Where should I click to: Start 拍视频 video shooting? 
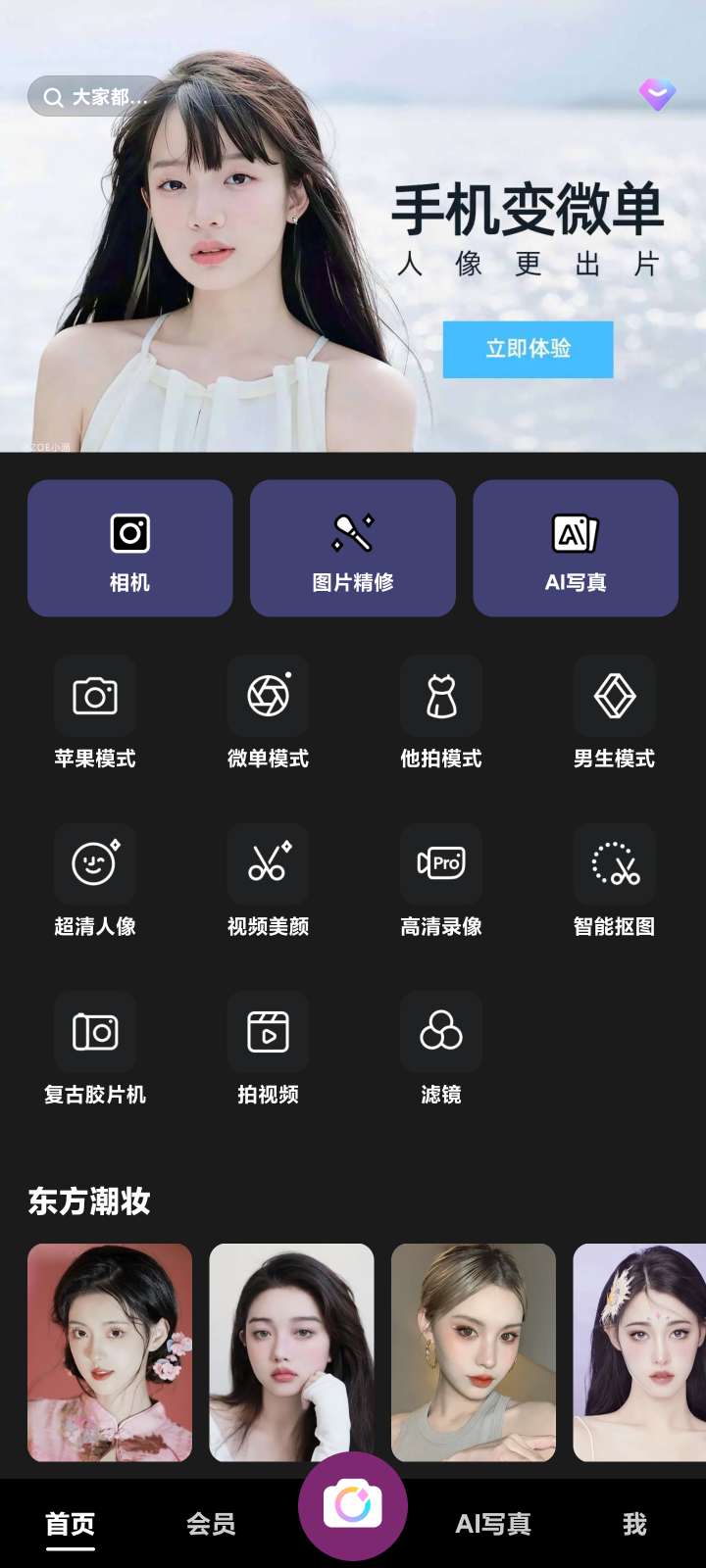point(268,1049)
